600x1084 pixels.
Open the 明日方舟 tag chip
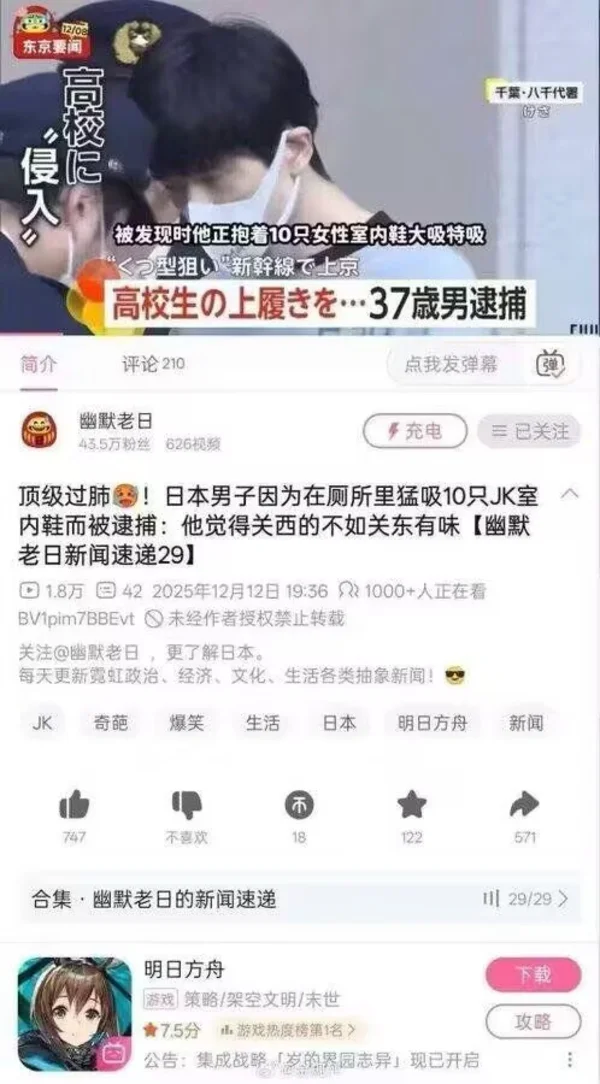click(x=433, y=723)
